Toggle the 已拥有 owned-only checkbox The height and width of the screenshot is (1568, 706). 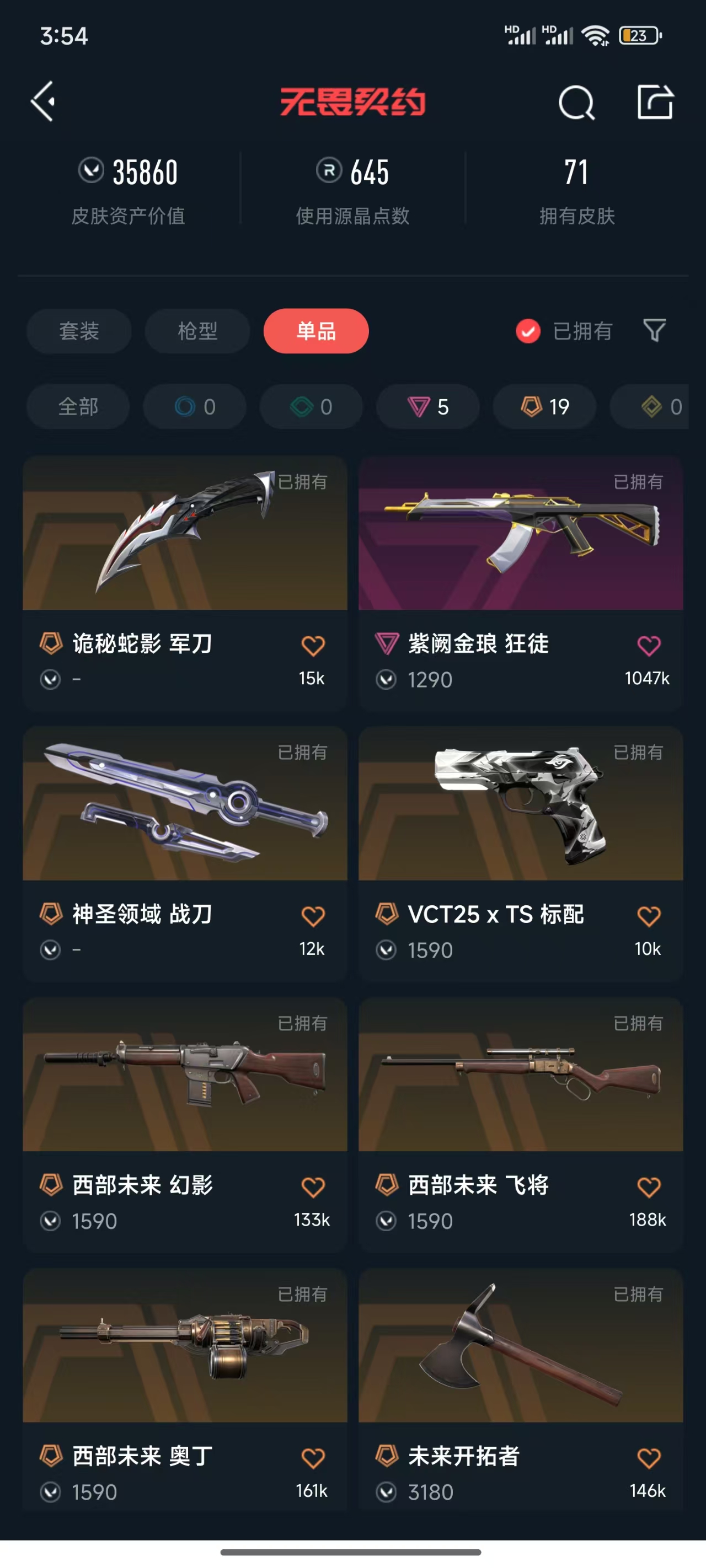coord(527,331)
